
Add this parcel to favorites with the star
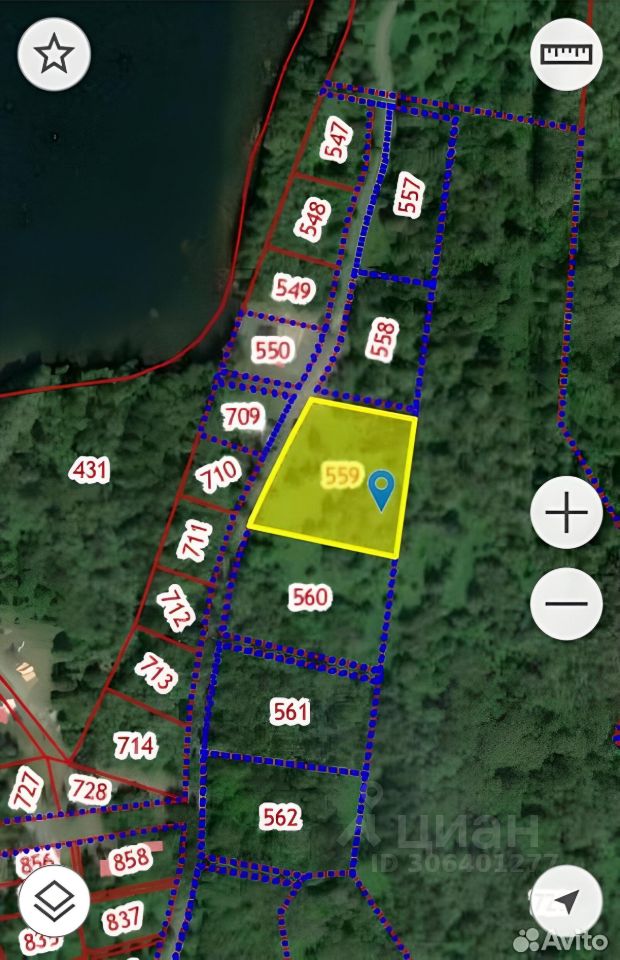click(54, 54)
